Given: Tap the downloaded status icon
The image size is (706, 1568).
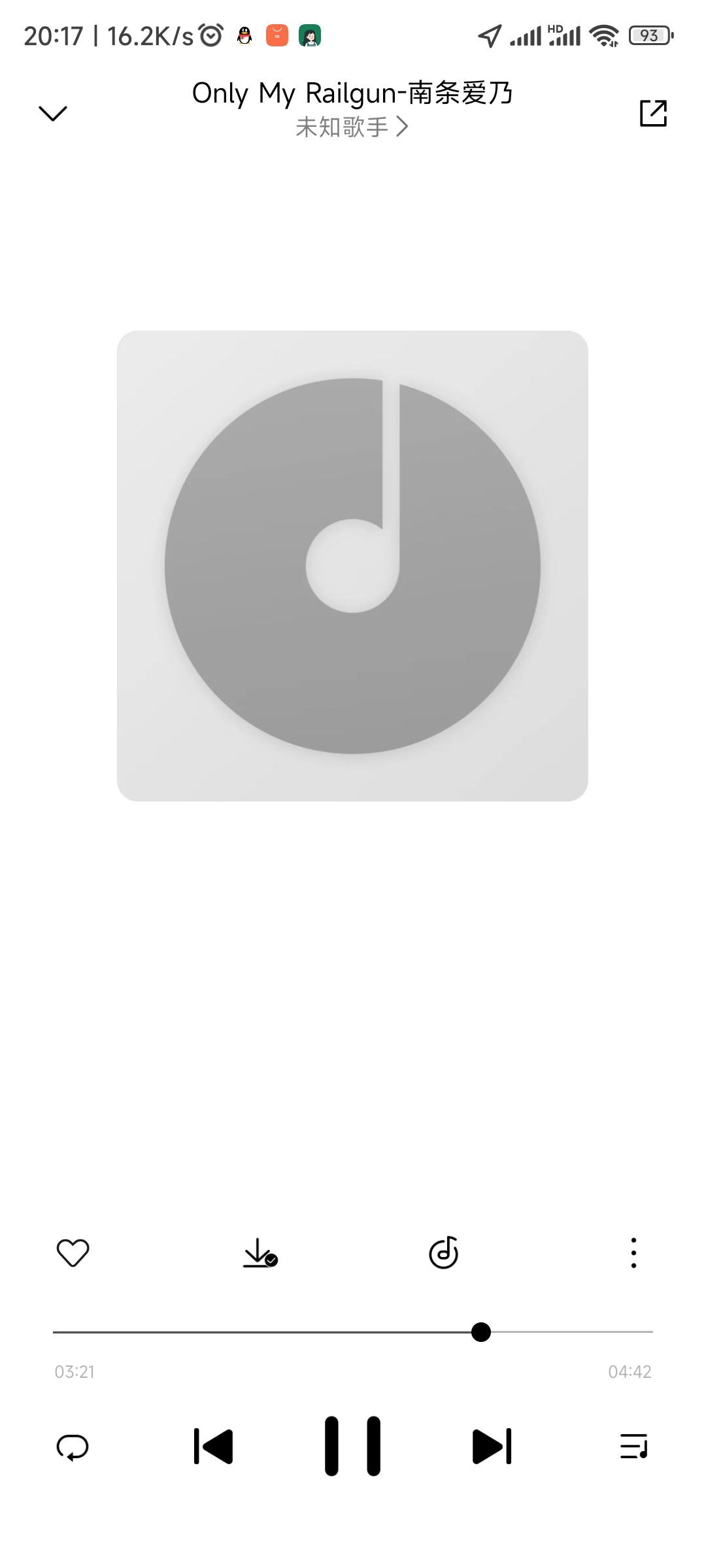Looking at the screenshot, I should click(x=260, y=1252).
